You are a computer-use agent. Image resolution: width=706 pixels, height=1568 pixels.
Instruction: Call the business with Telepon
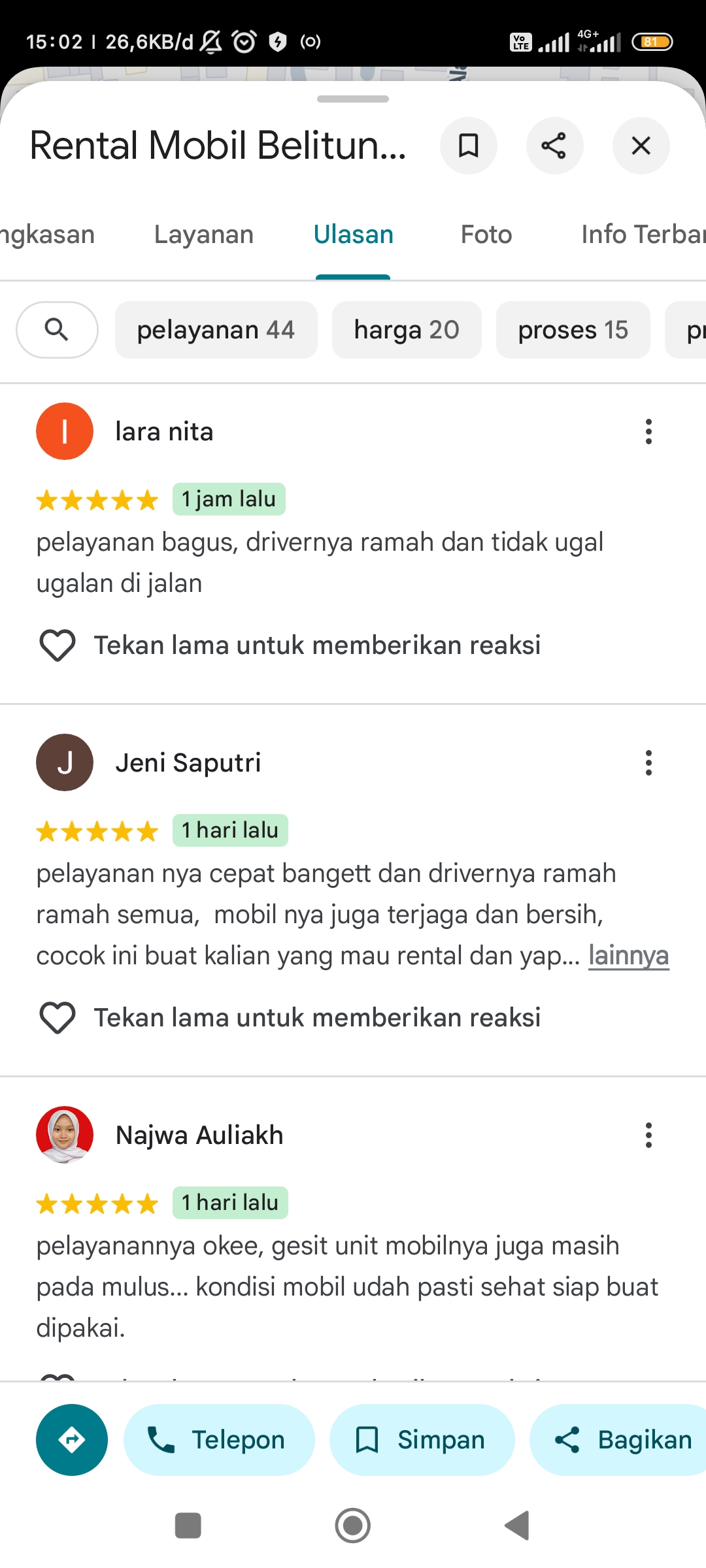click(219, 1440)
